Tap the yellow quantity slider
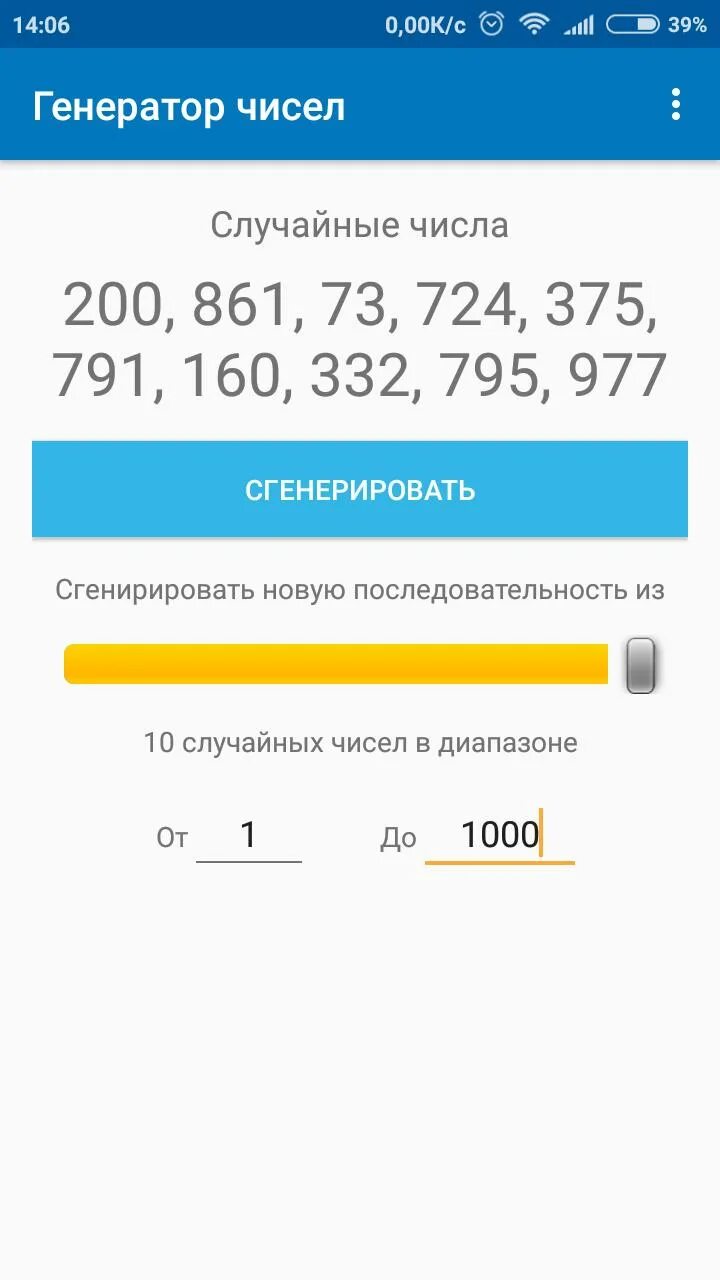Viewport: 720px width, 1280px height. tap(360, 664)
